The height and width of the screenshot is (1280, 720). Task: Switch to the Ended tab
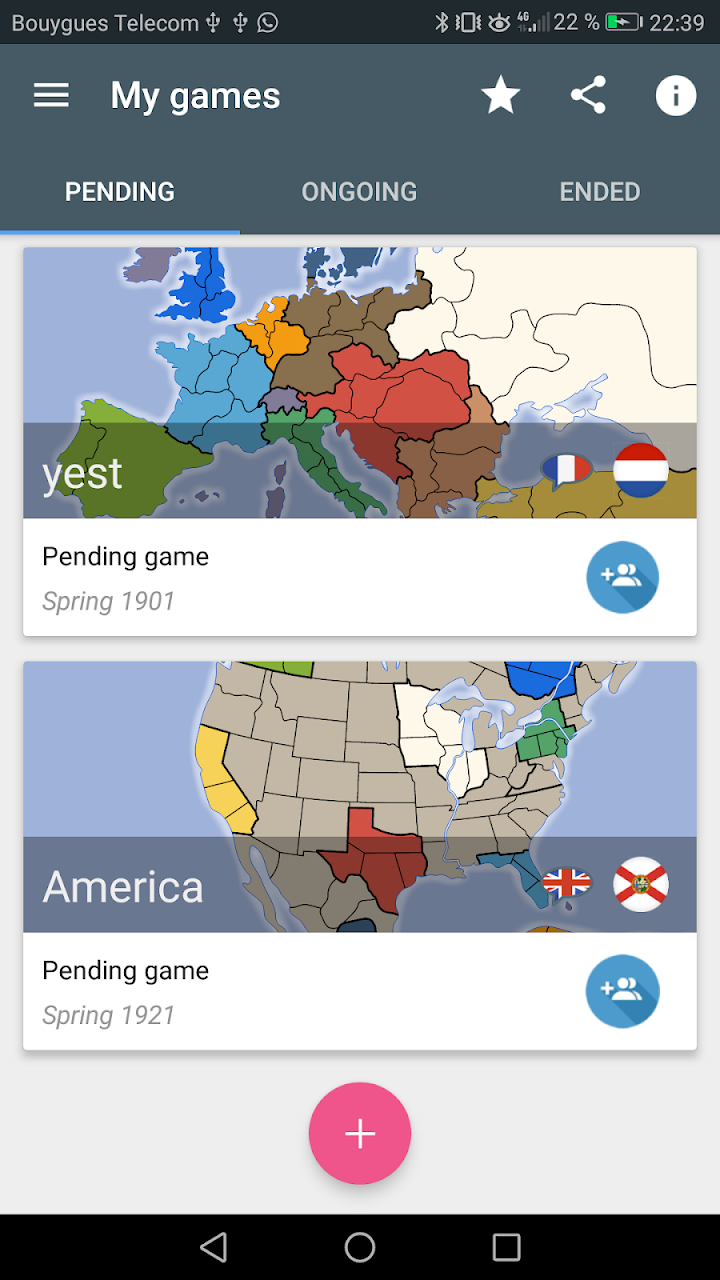[599, 192]
